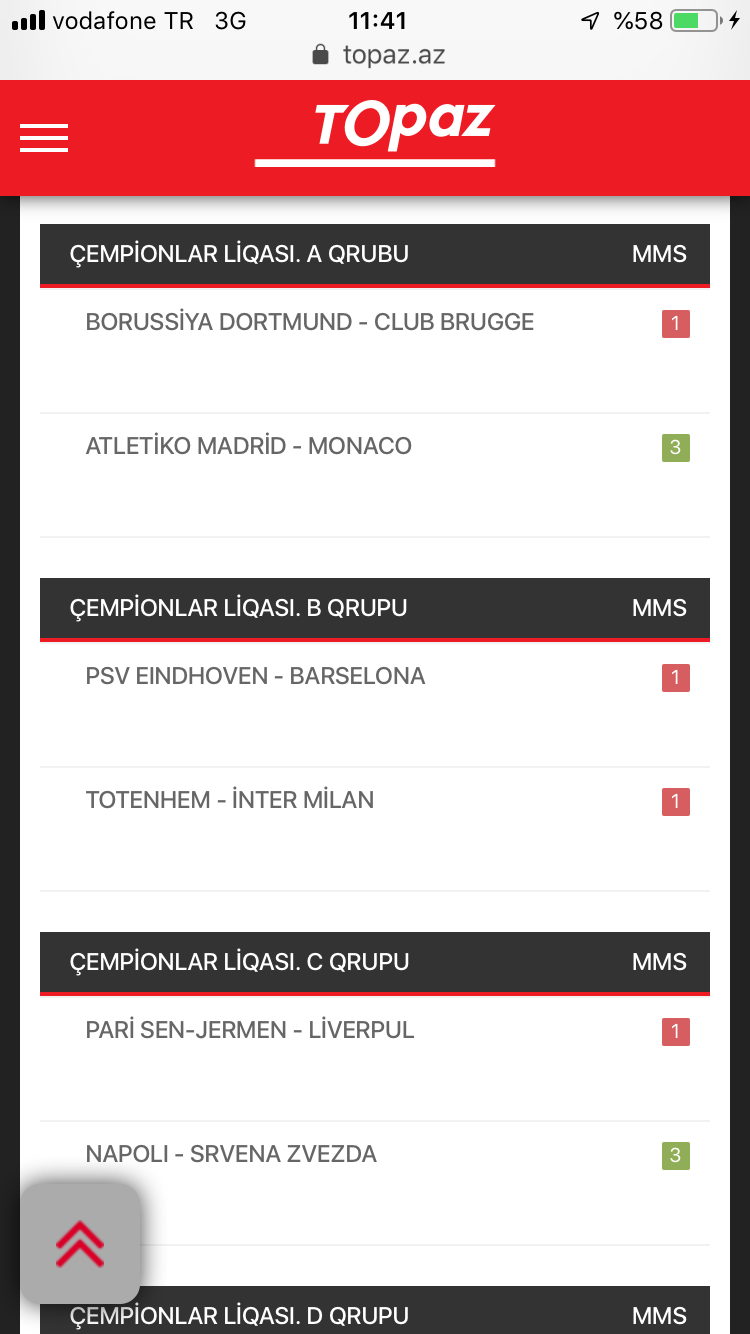Tap the scroll-to-top arrow button

(x=80, y=1243)
